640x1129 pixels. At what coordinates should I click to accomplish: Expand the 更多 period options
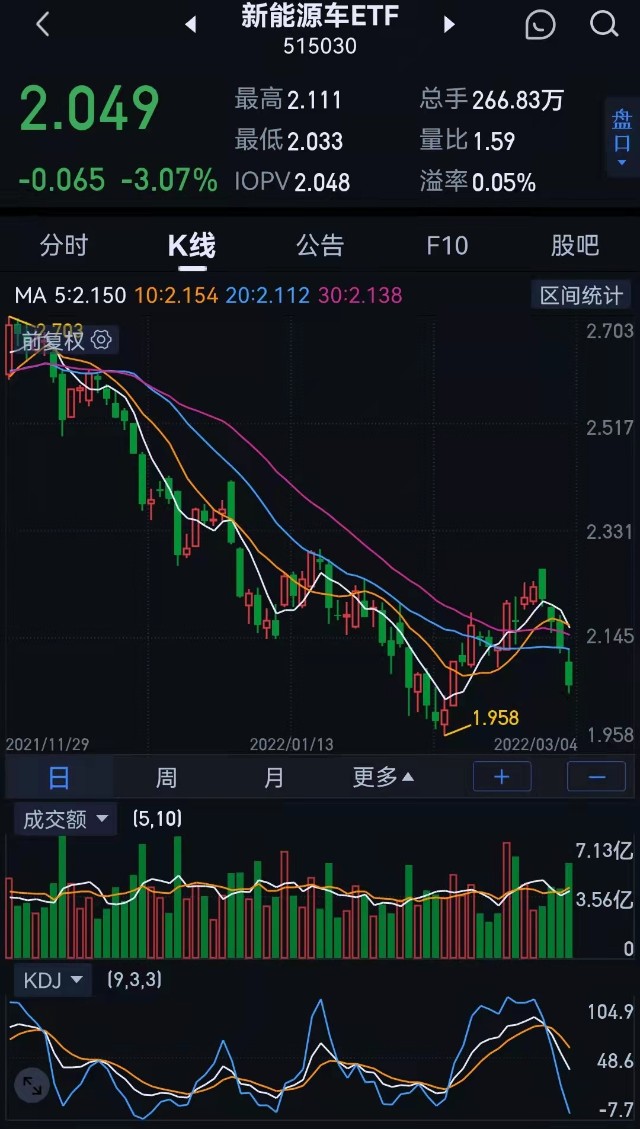(383, 777)
